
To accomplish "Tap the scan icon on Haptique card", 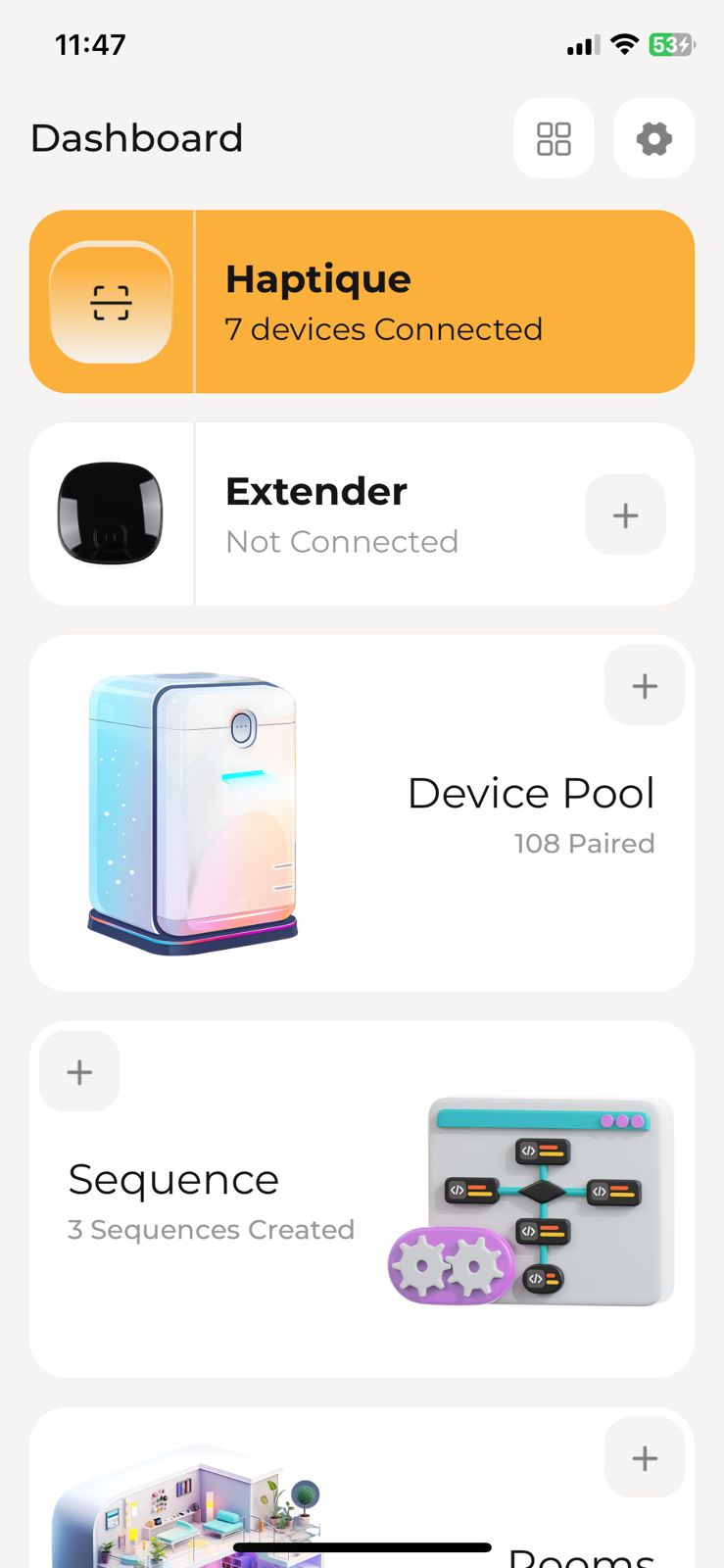I will [111, 302].
